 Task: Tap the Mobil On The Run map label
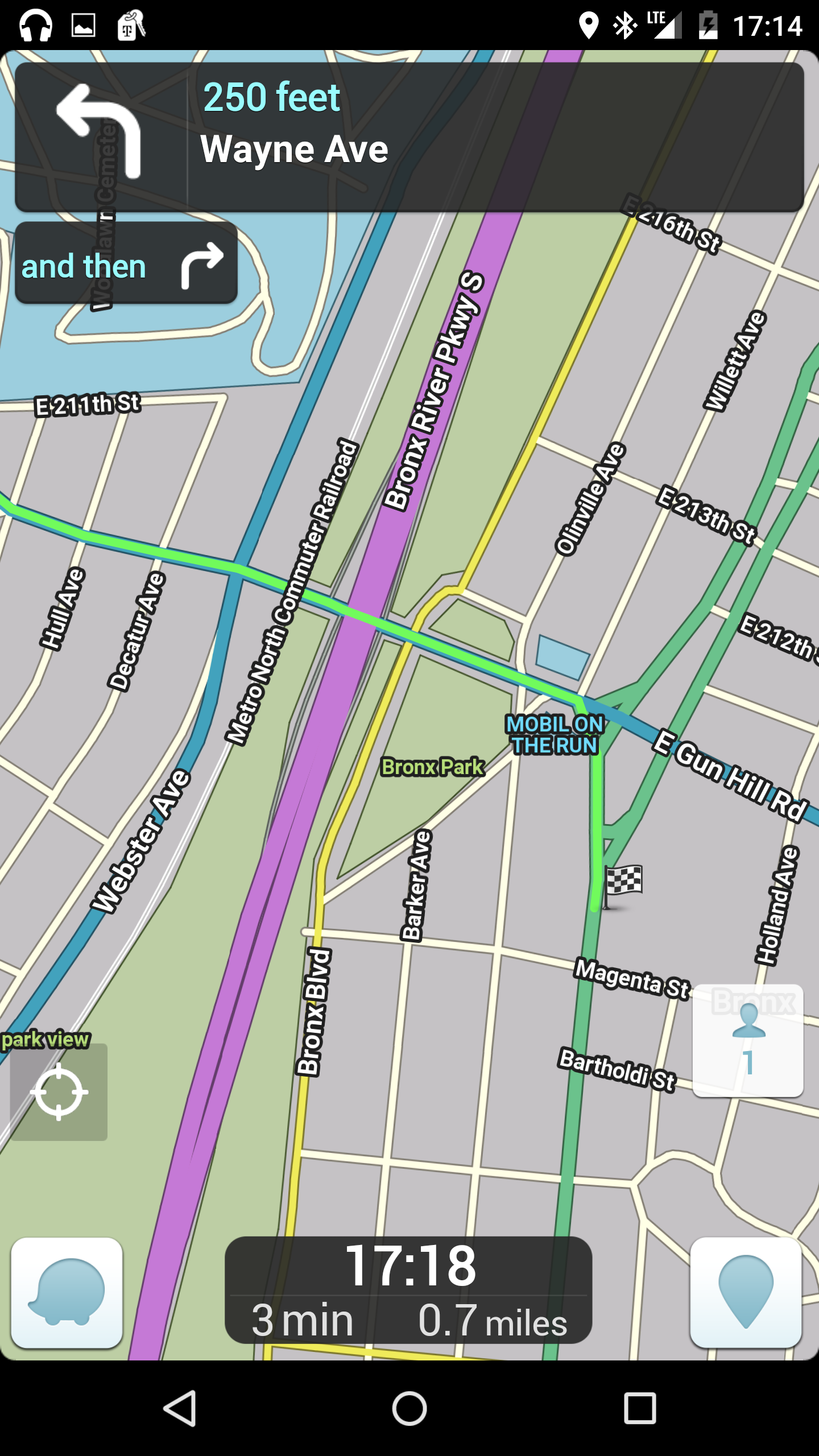(x=555, y=734)
